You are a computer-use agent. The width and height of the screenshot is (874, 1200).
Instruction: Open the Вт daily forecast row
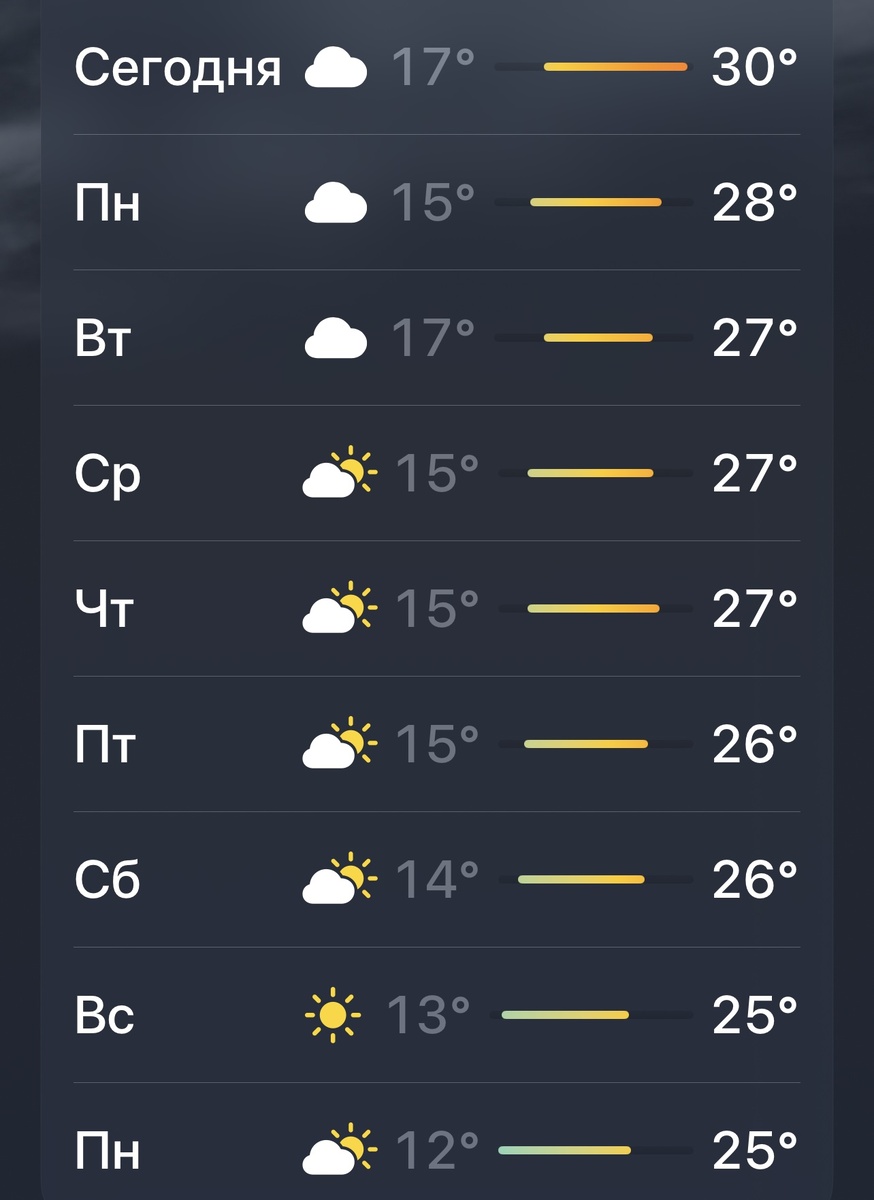[x=437, y=338]
